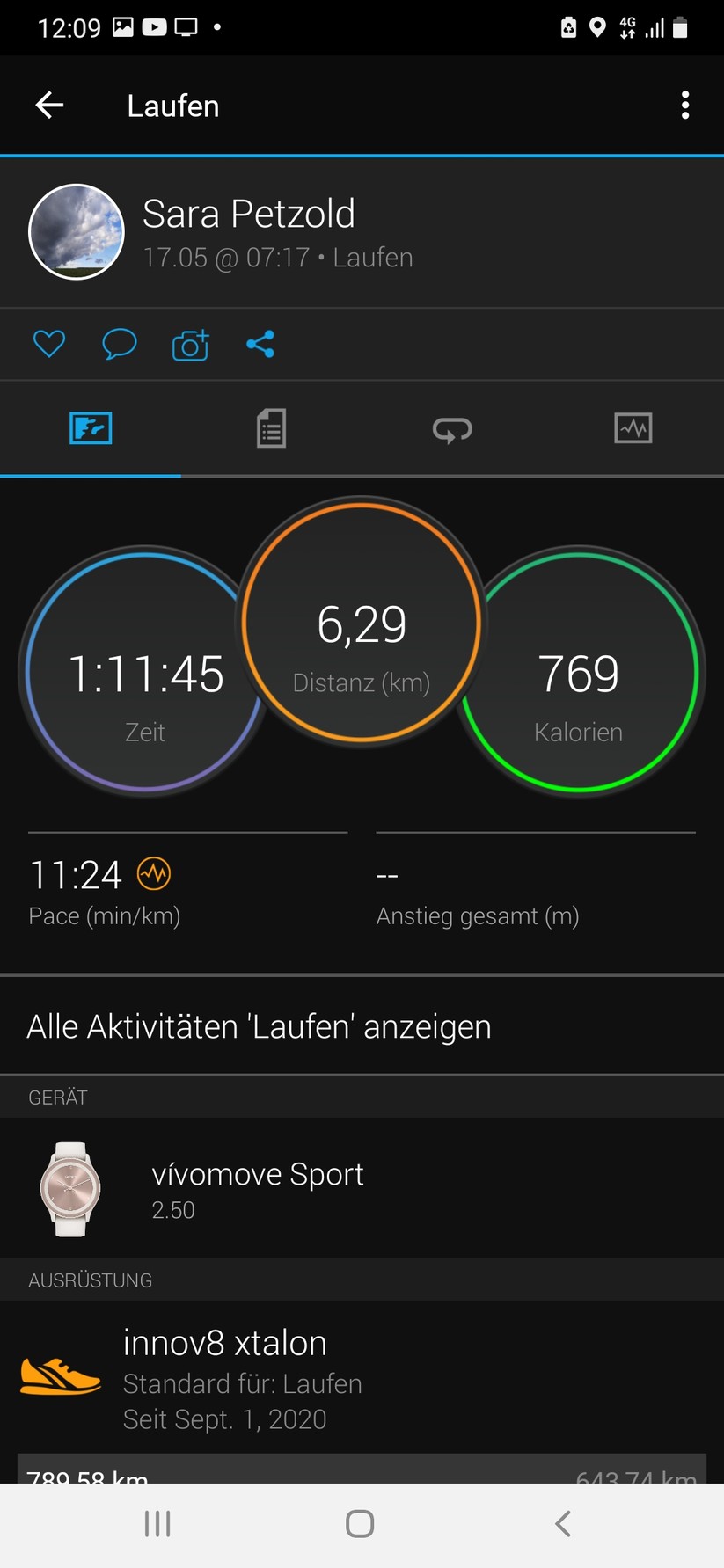Open the comments speech bubble

pyautogui.click(x=120, y=344)
